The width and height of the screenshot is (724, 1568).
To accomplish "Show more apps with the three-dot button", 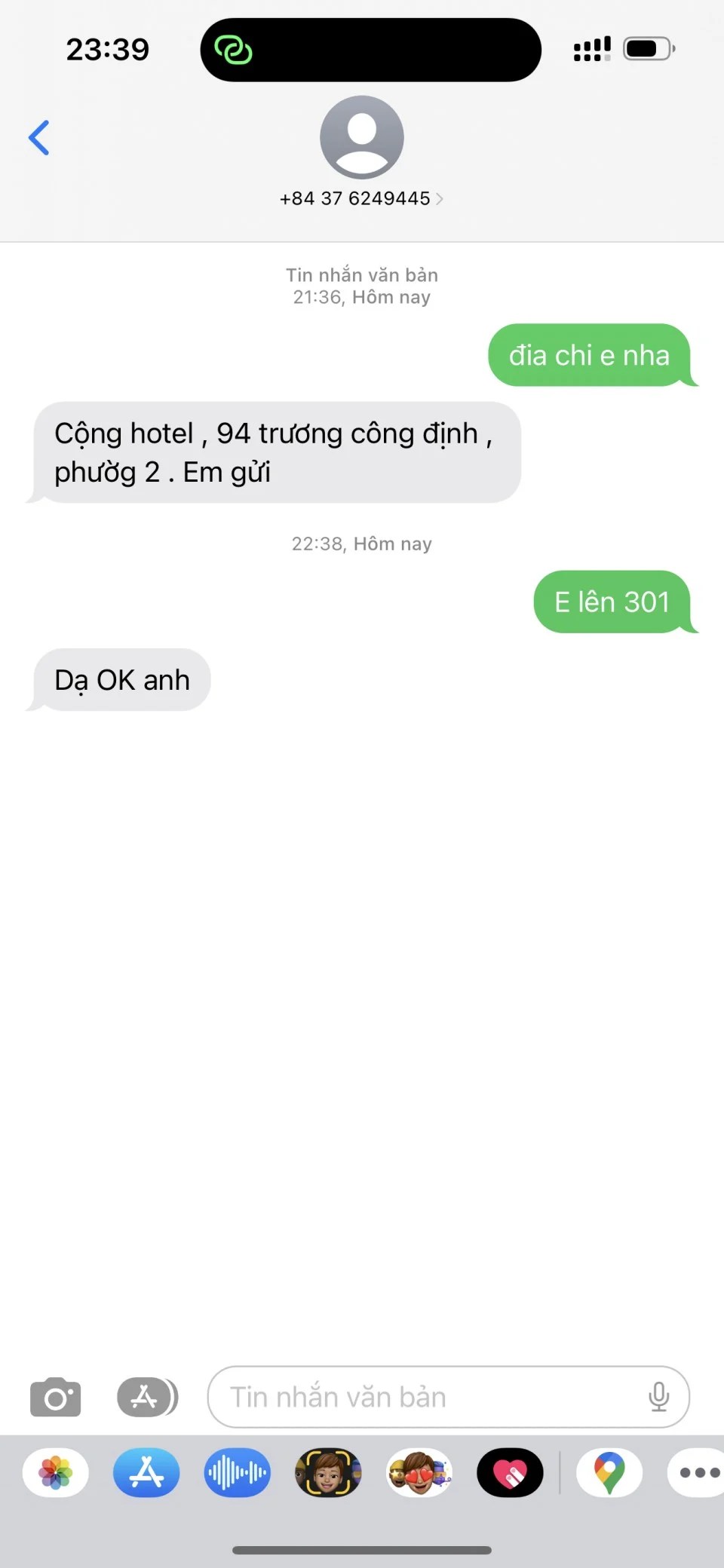I will click(x=698, y=1472).
